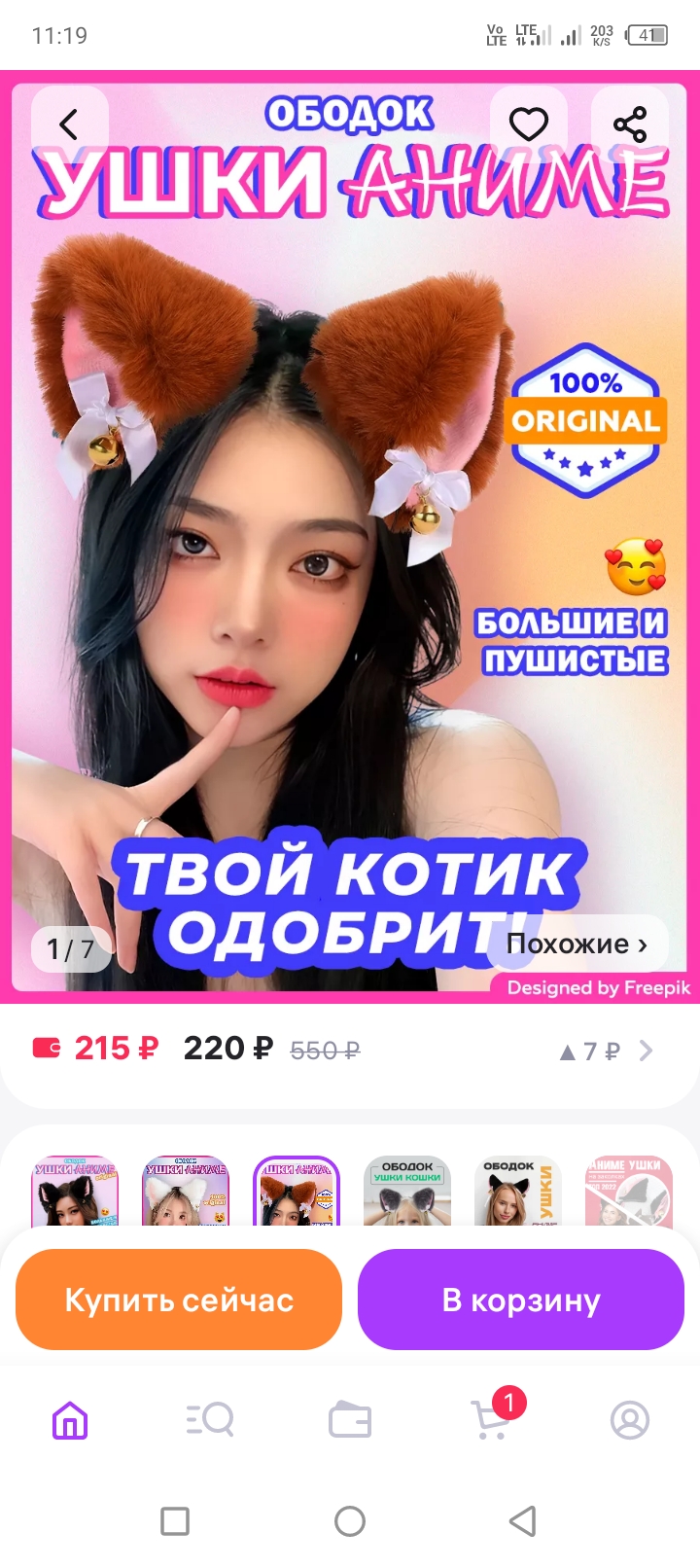Open the shopping cart tab

(491, 1421)
